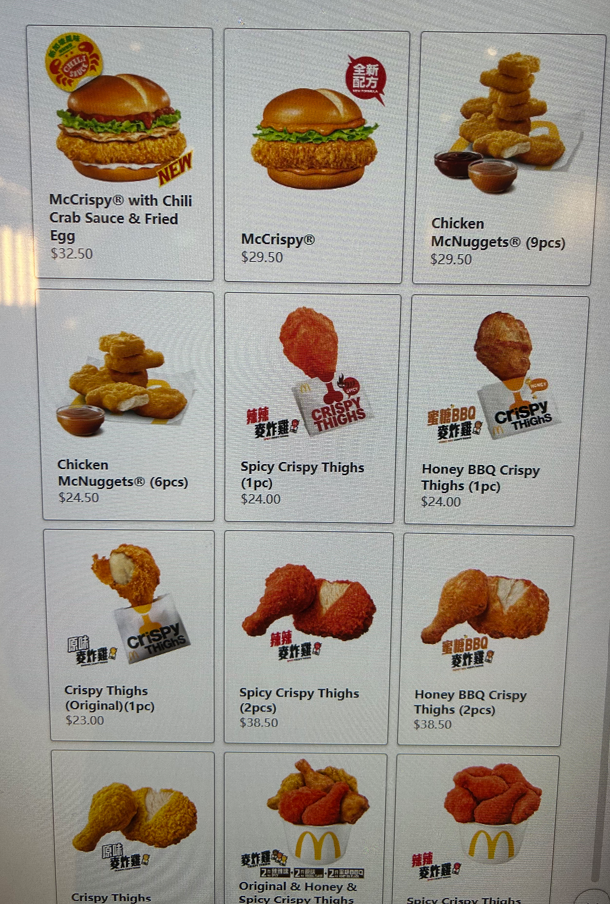Choose the plain McCrispy burger at $29.50
Viewport: 610px width, 904px height.
316,155
